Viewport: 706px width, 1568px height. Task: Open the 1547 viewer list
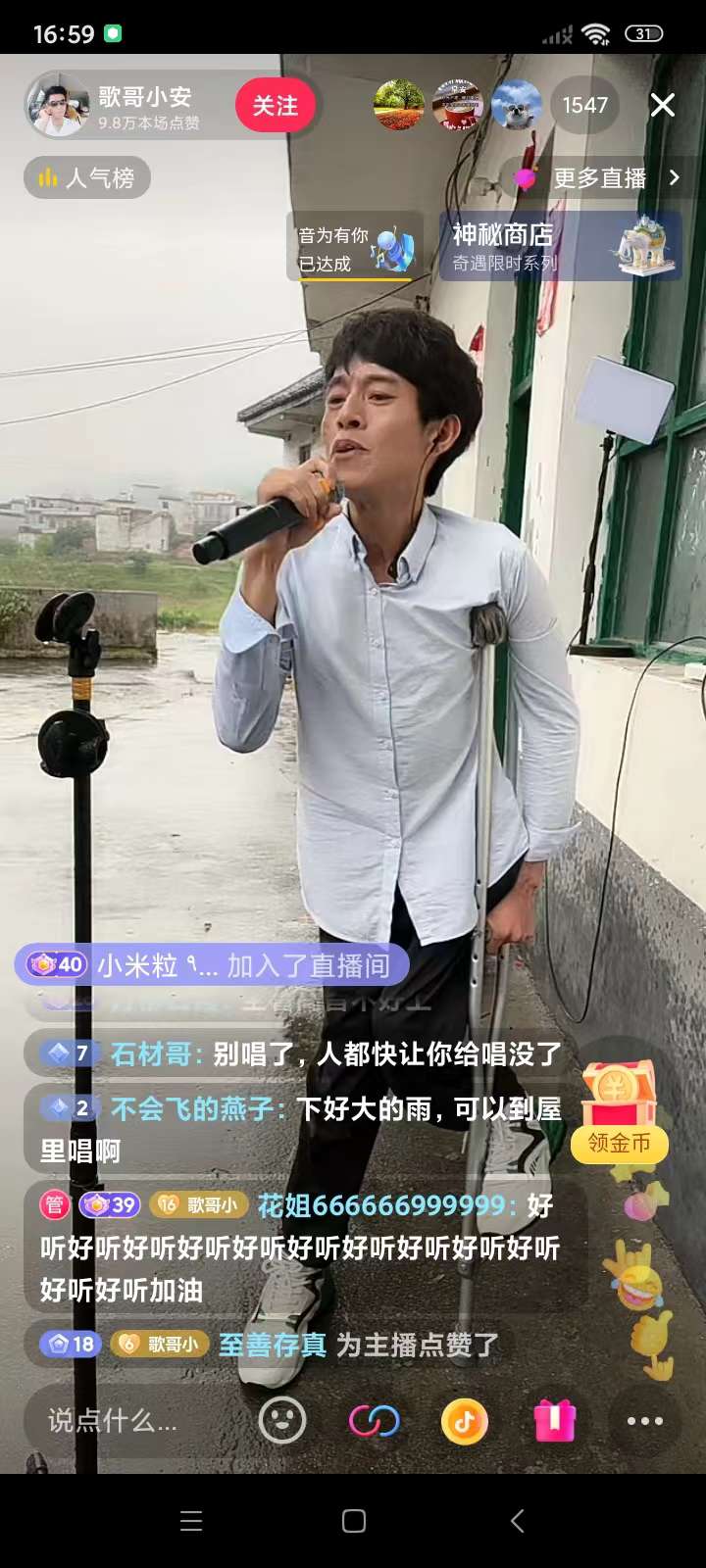584,106
